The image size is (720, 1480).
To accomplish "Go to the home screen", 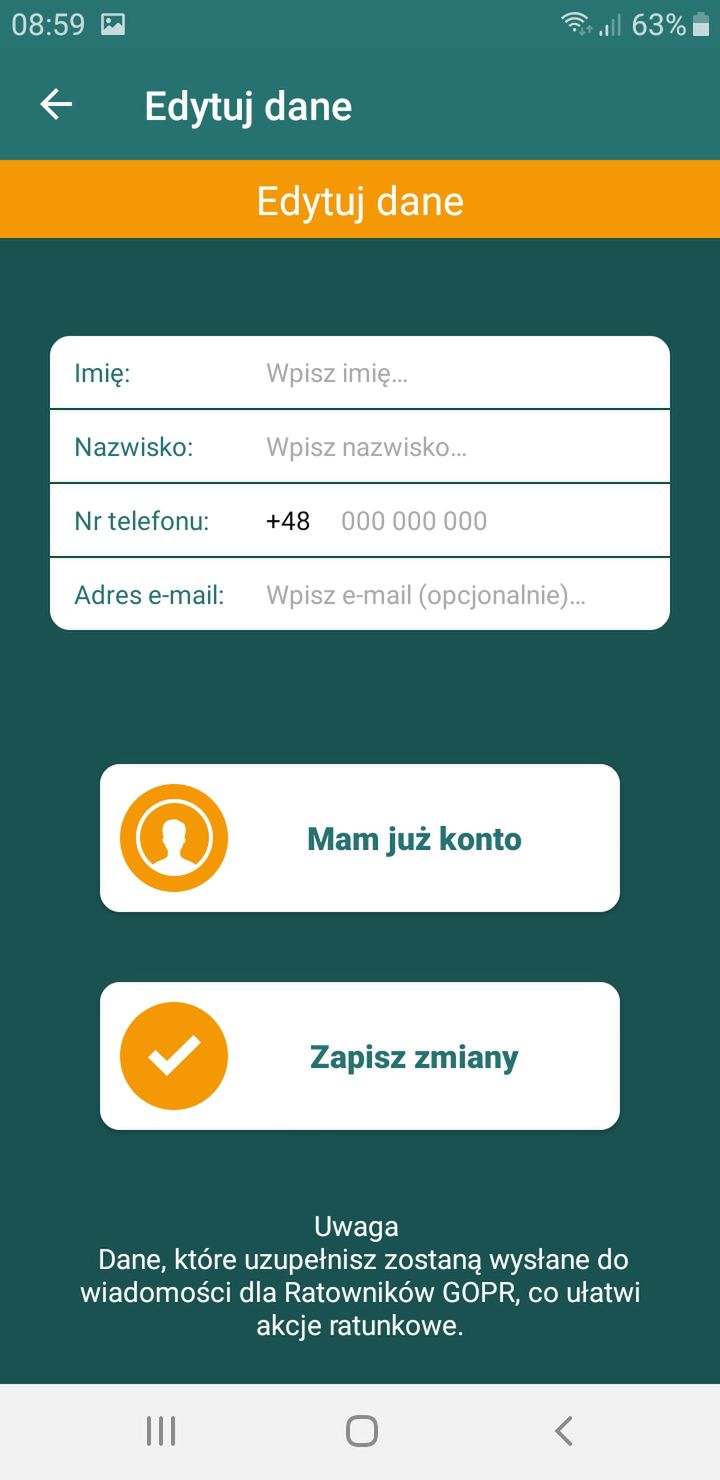I will tap(361, 1431).
